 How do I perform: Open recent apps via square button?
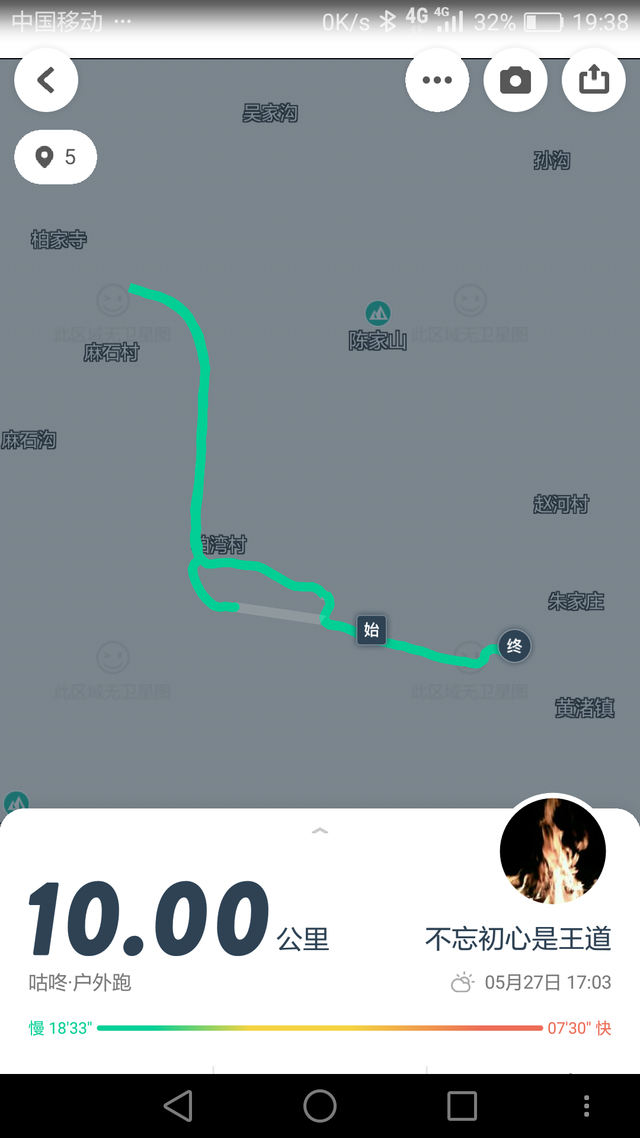coord(462,1105)
